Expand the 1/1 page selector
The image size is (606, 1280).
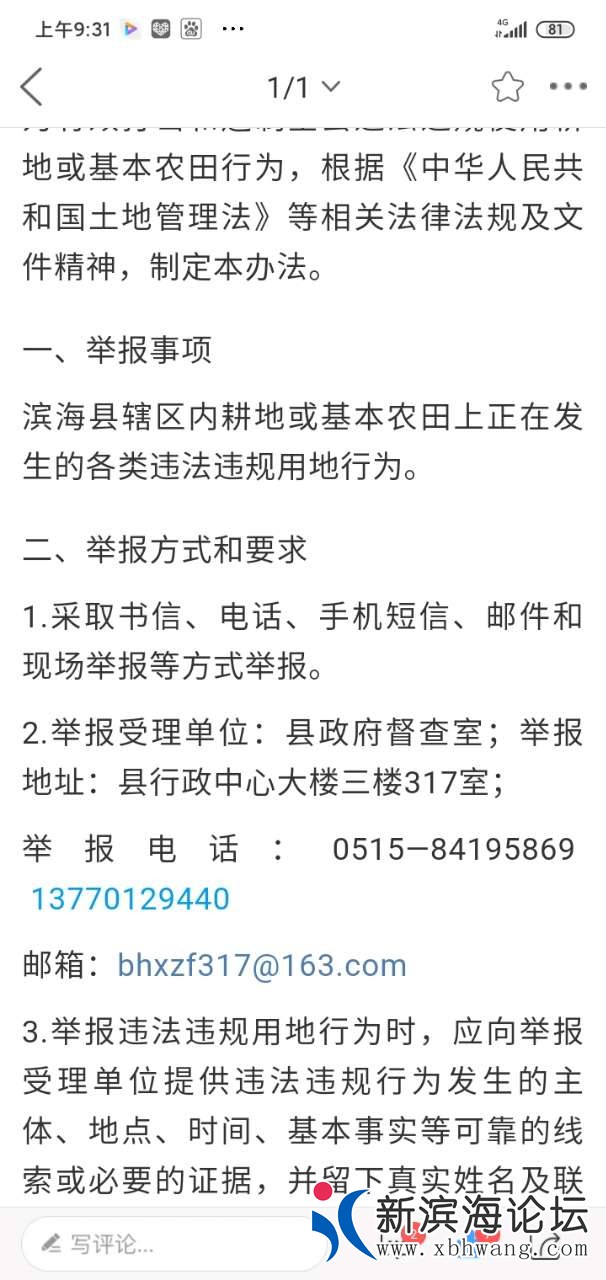[303, 88]
